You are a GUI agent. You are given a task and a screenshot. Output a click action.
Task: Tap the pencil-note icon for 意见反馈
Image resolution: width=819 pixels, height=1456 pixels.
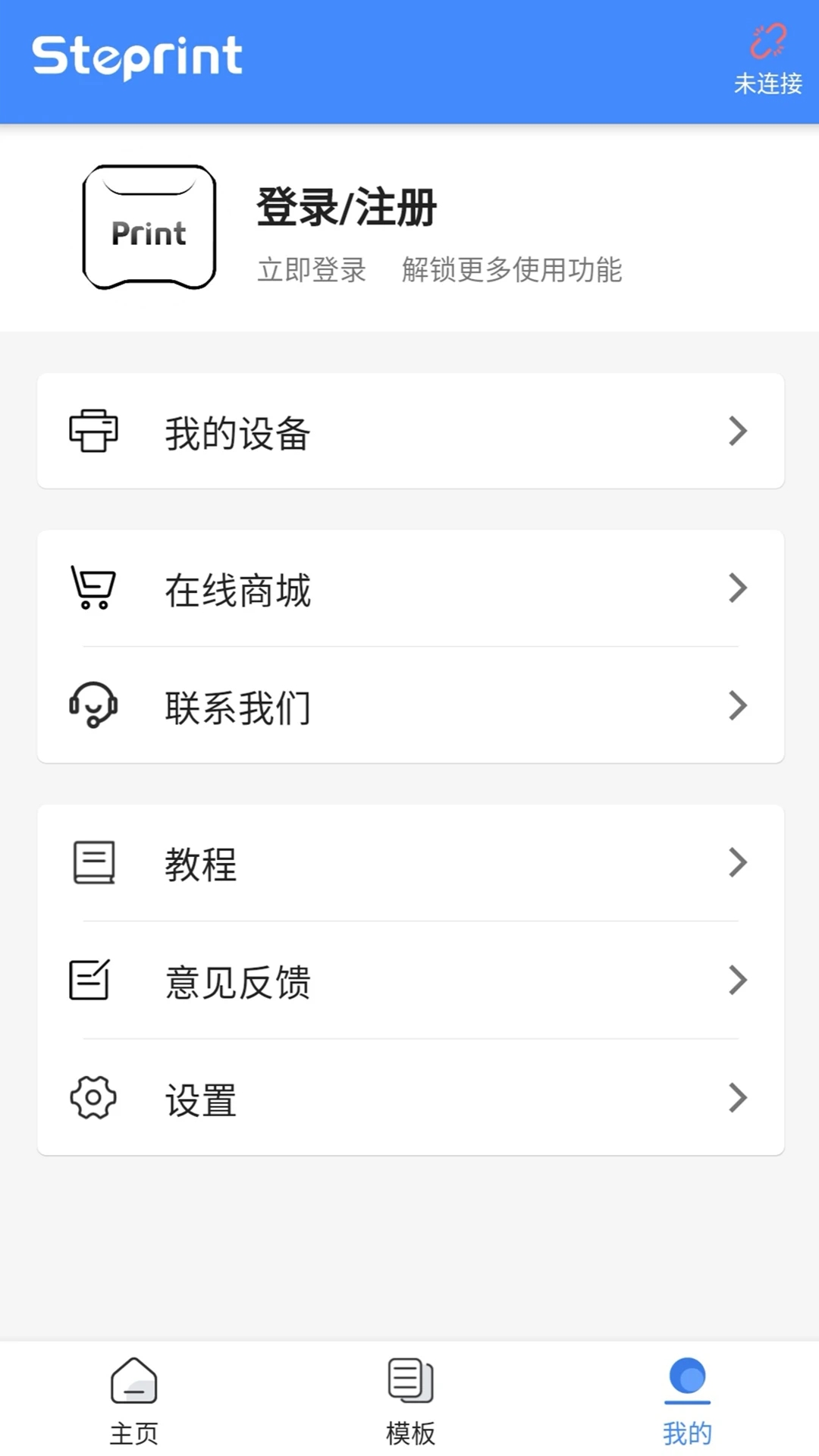[x=93, y=980]
